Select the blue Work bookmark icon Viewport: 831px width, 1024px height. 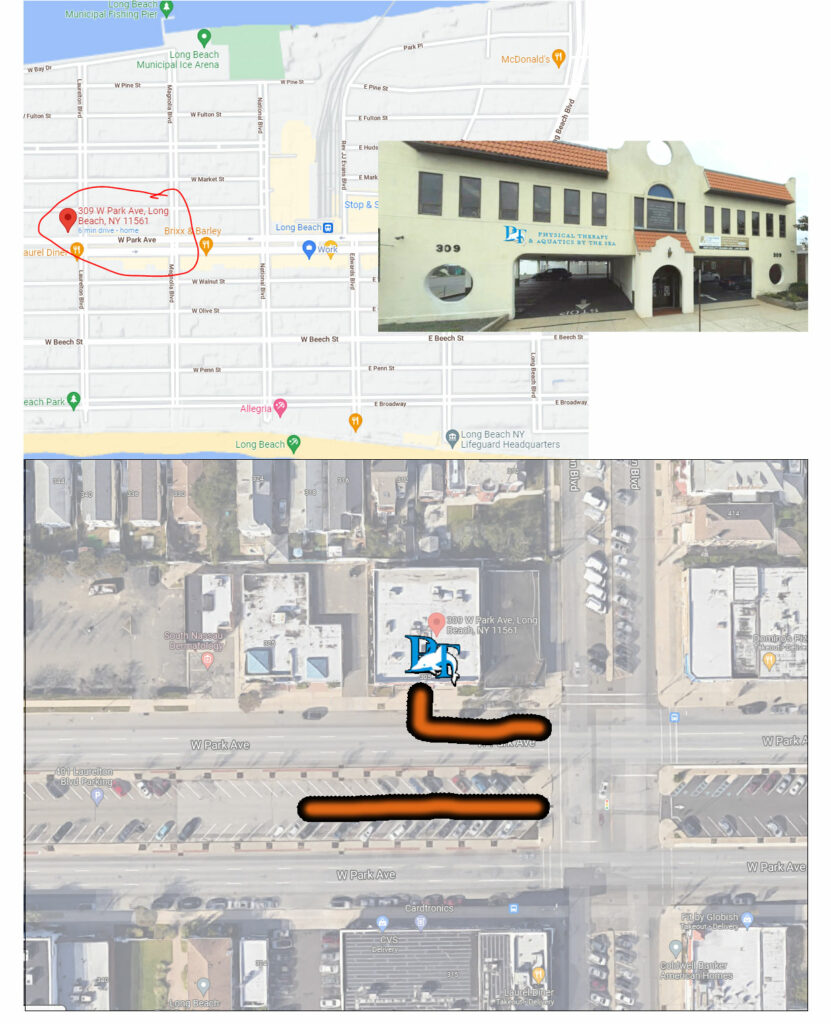tap(307, 247)
